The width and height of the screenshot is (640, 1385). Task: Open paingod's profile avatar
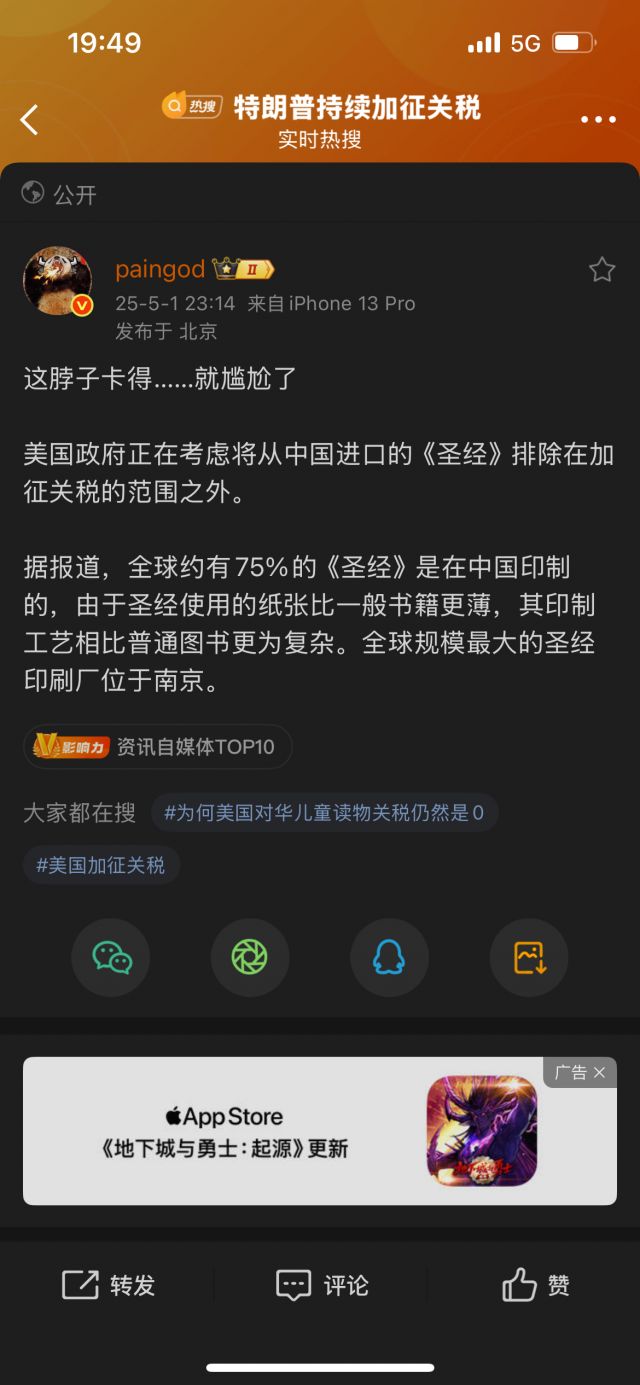[58, 280]
